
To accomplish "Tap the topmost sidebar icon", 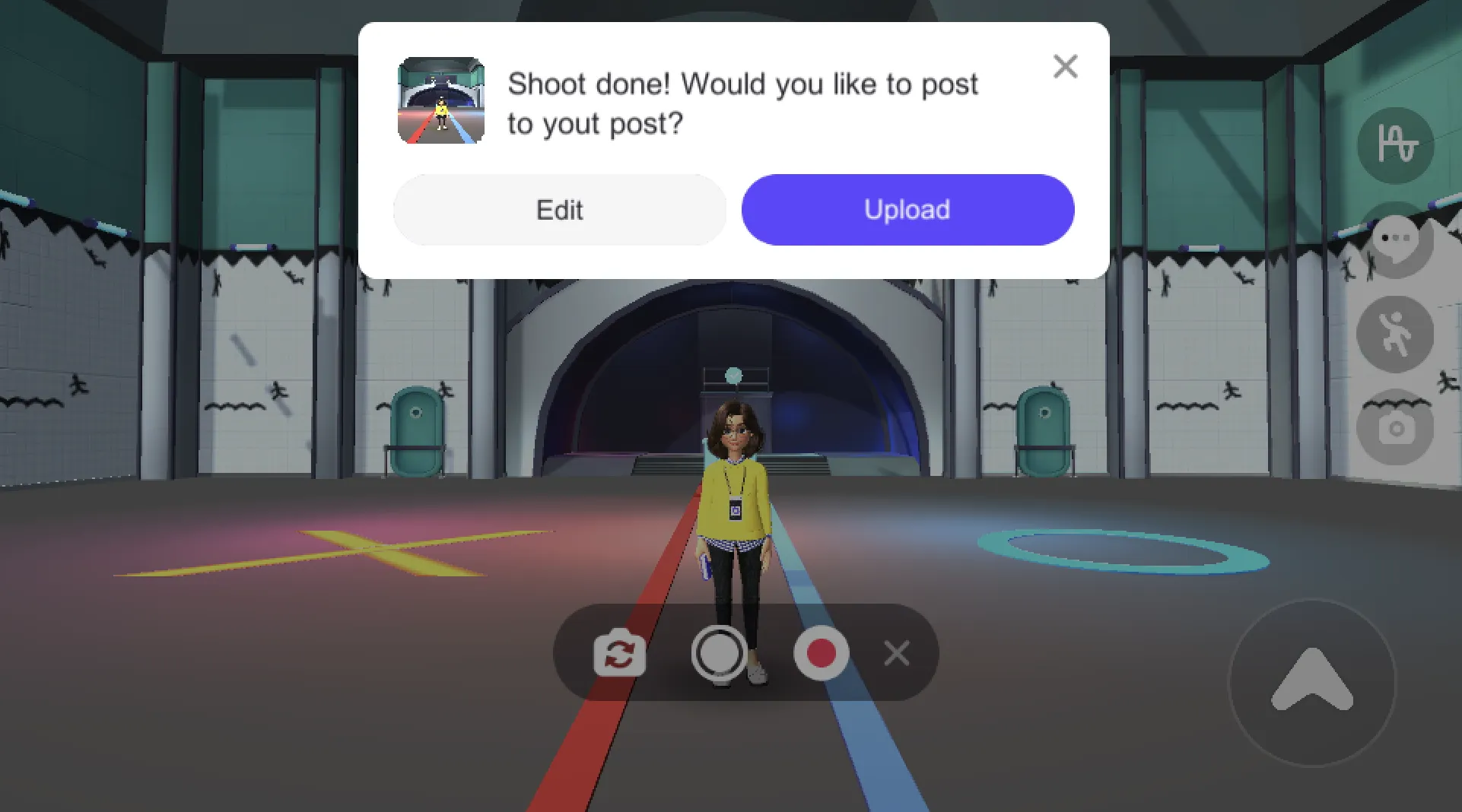I will coord(1395,144).
